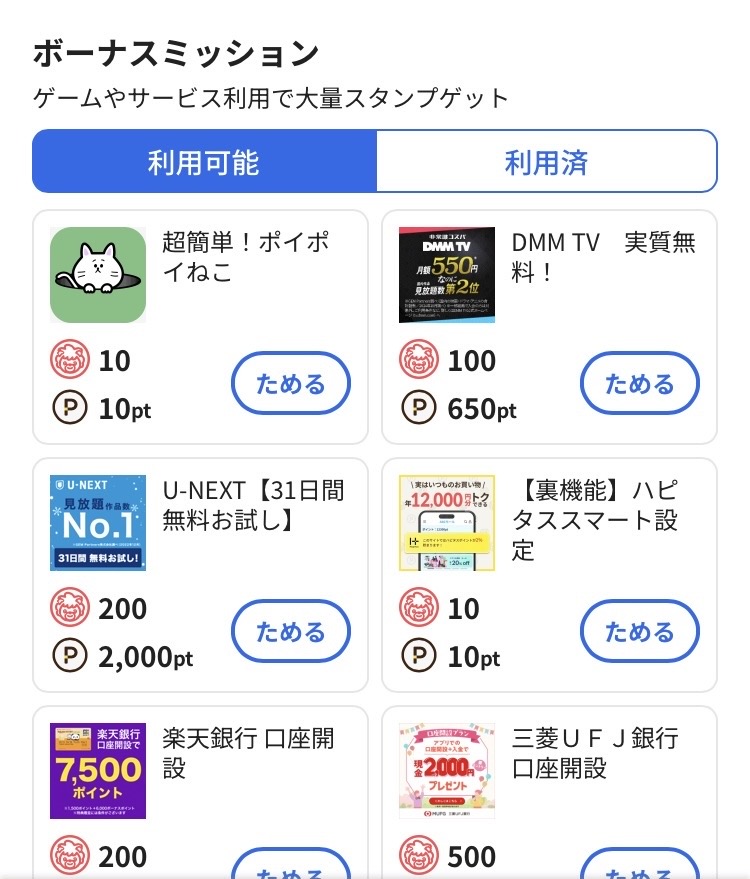Switch to the 利用可能 tab
The image size is (750, 879).
point(204,161)
